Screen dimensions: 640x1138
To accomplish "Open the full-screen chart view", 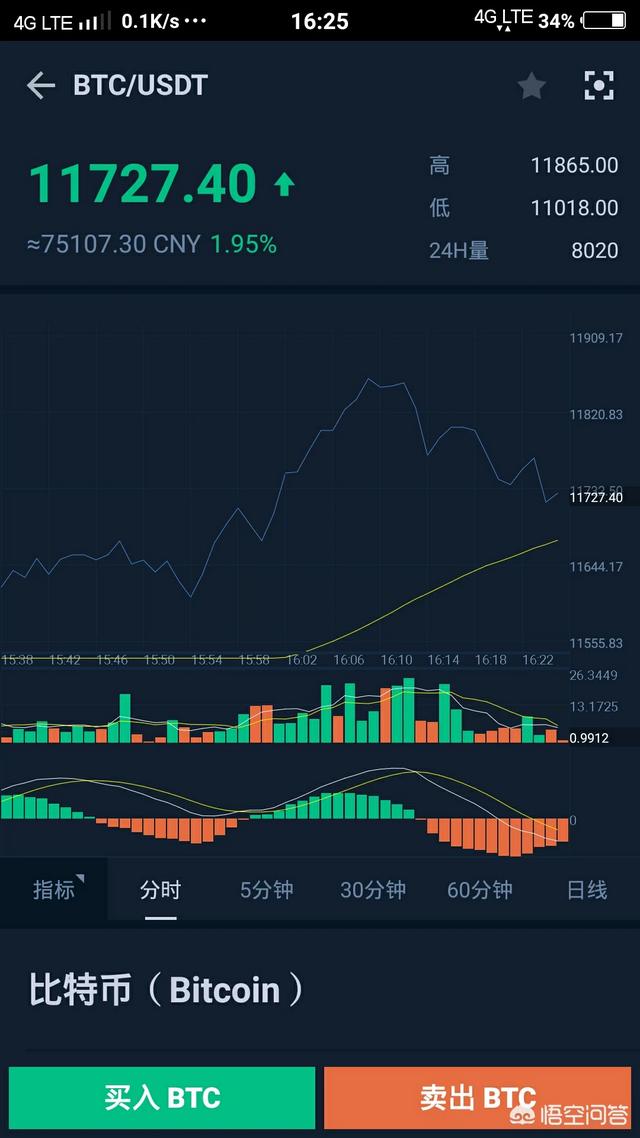I will (x=598, y=86).
